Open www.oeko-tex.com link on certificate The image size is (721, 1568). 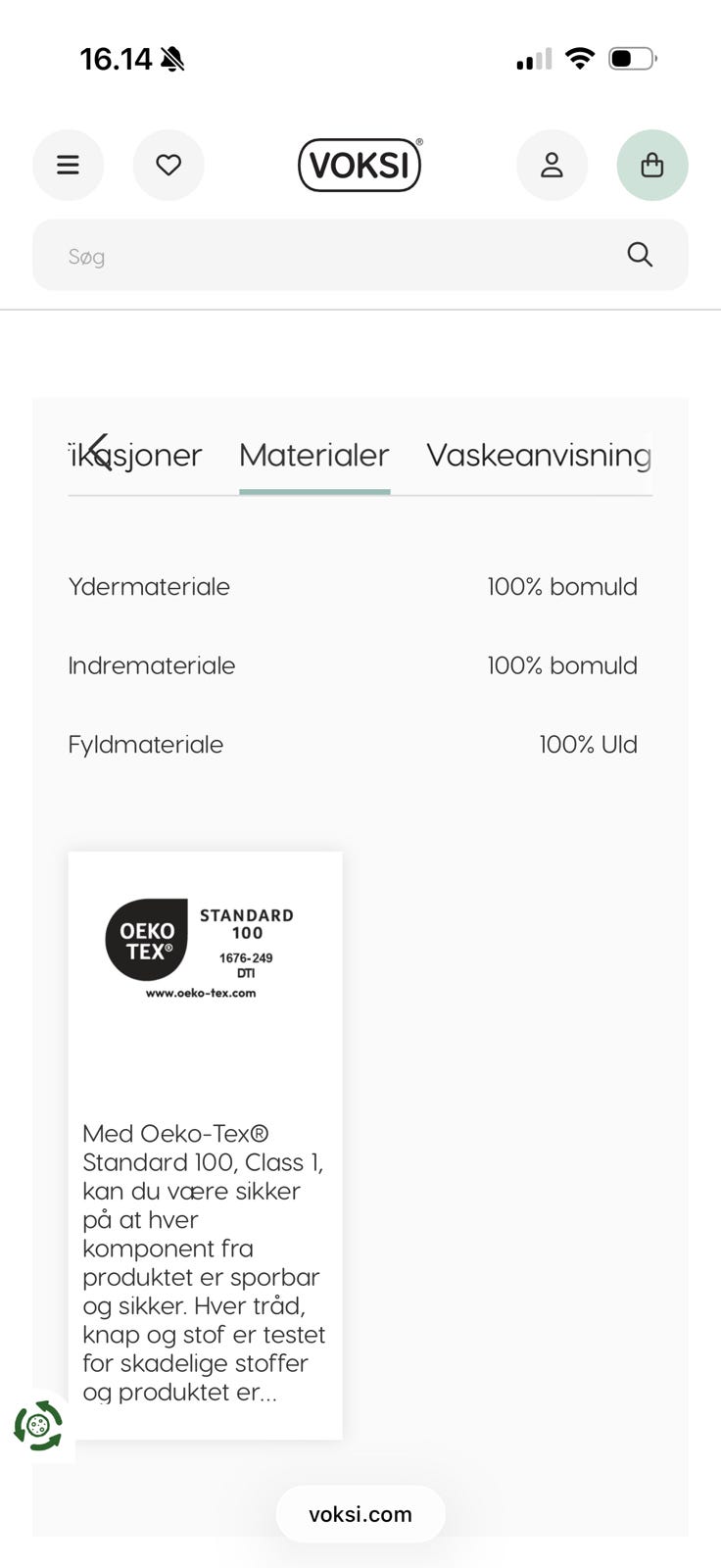pos(200,992)
